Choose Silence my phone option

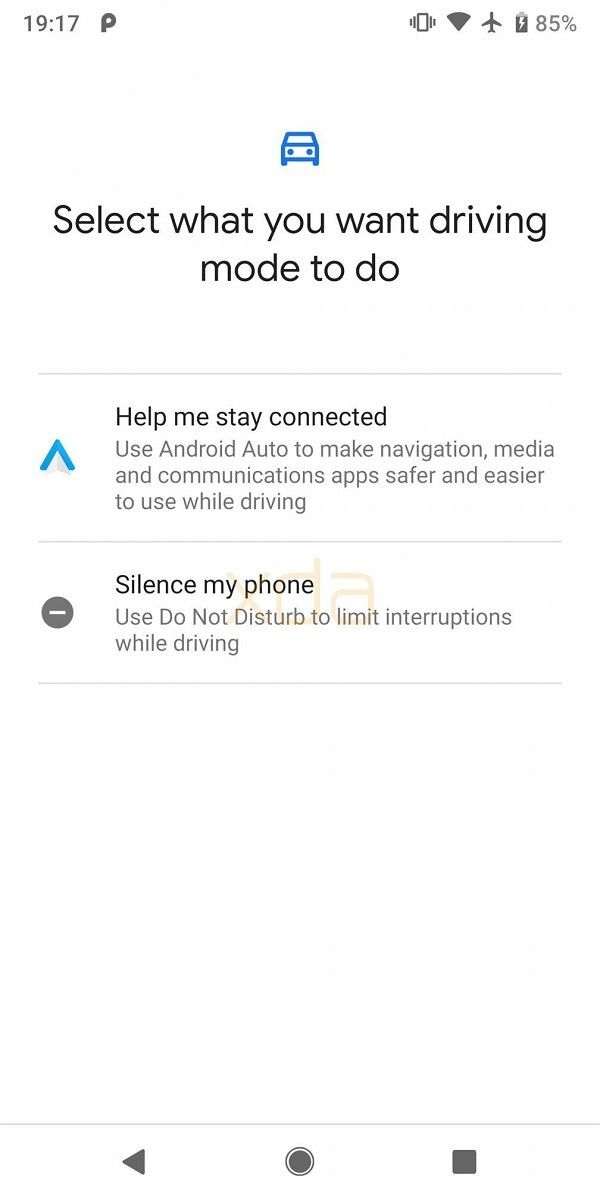[x=300, y=612]
